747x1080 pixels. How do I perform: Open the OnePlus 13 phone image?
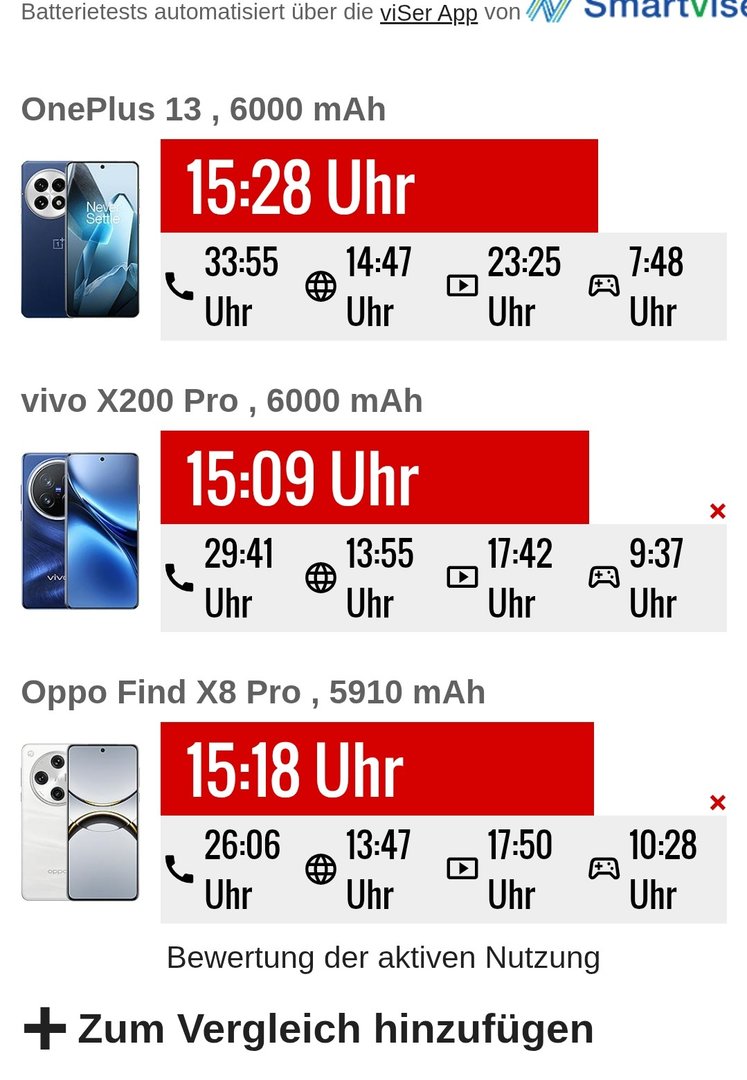tap(80, 240)
